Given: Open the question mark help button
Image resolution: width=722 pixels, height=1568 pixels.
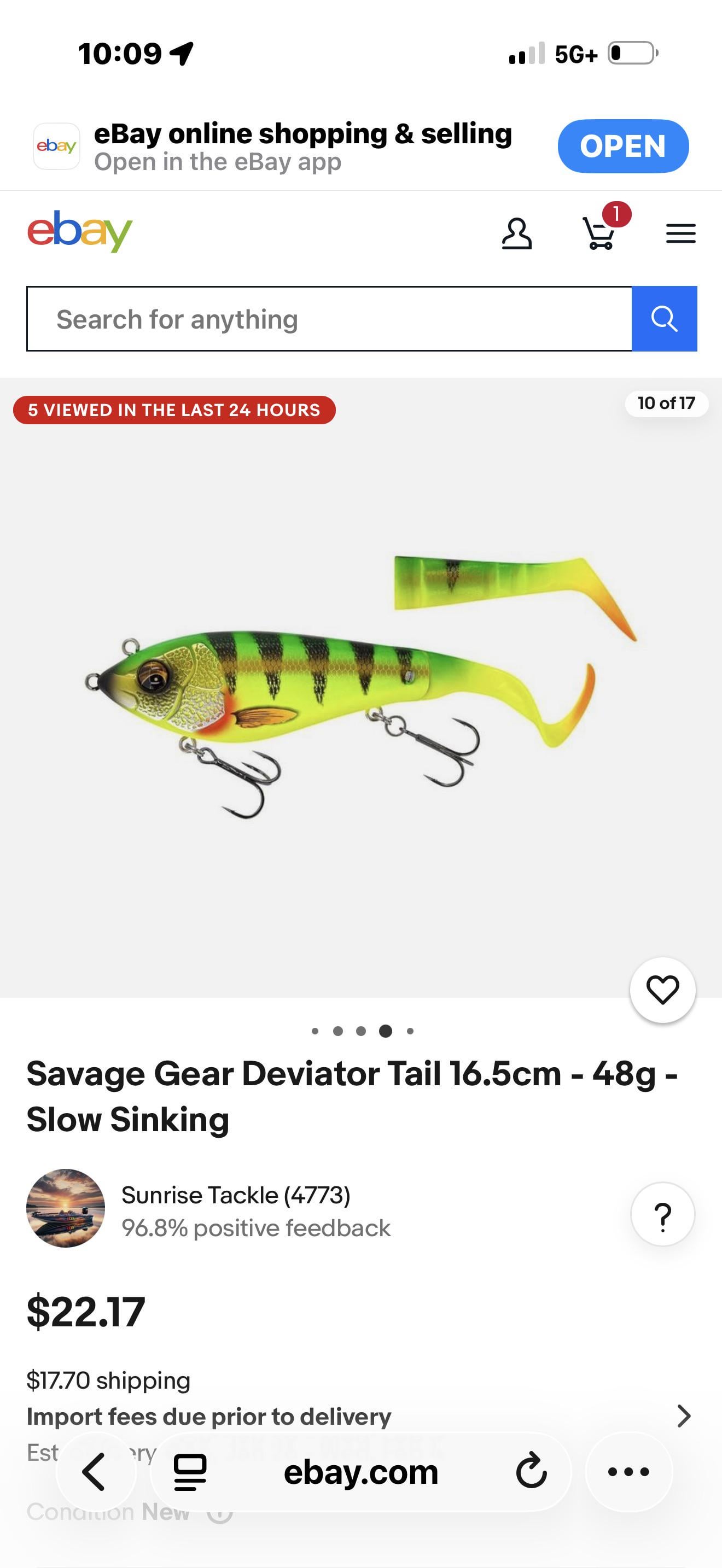Looking at the screenshot, I should click(662, 1214).
